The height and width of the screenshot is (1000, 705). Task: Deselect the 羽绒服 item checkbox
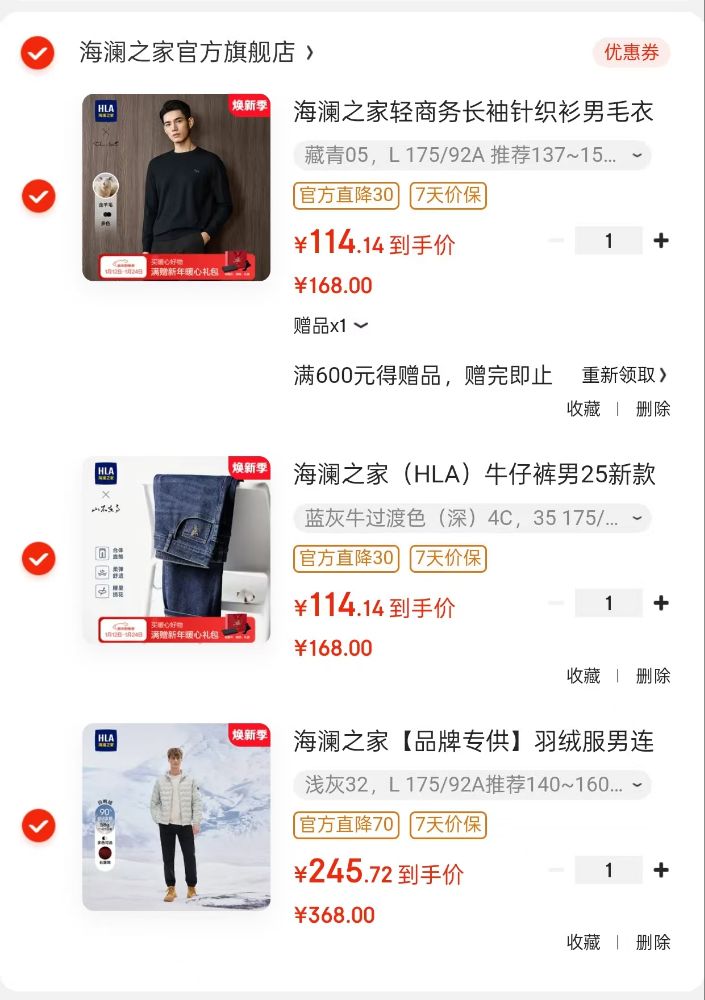tap(38, 826)
